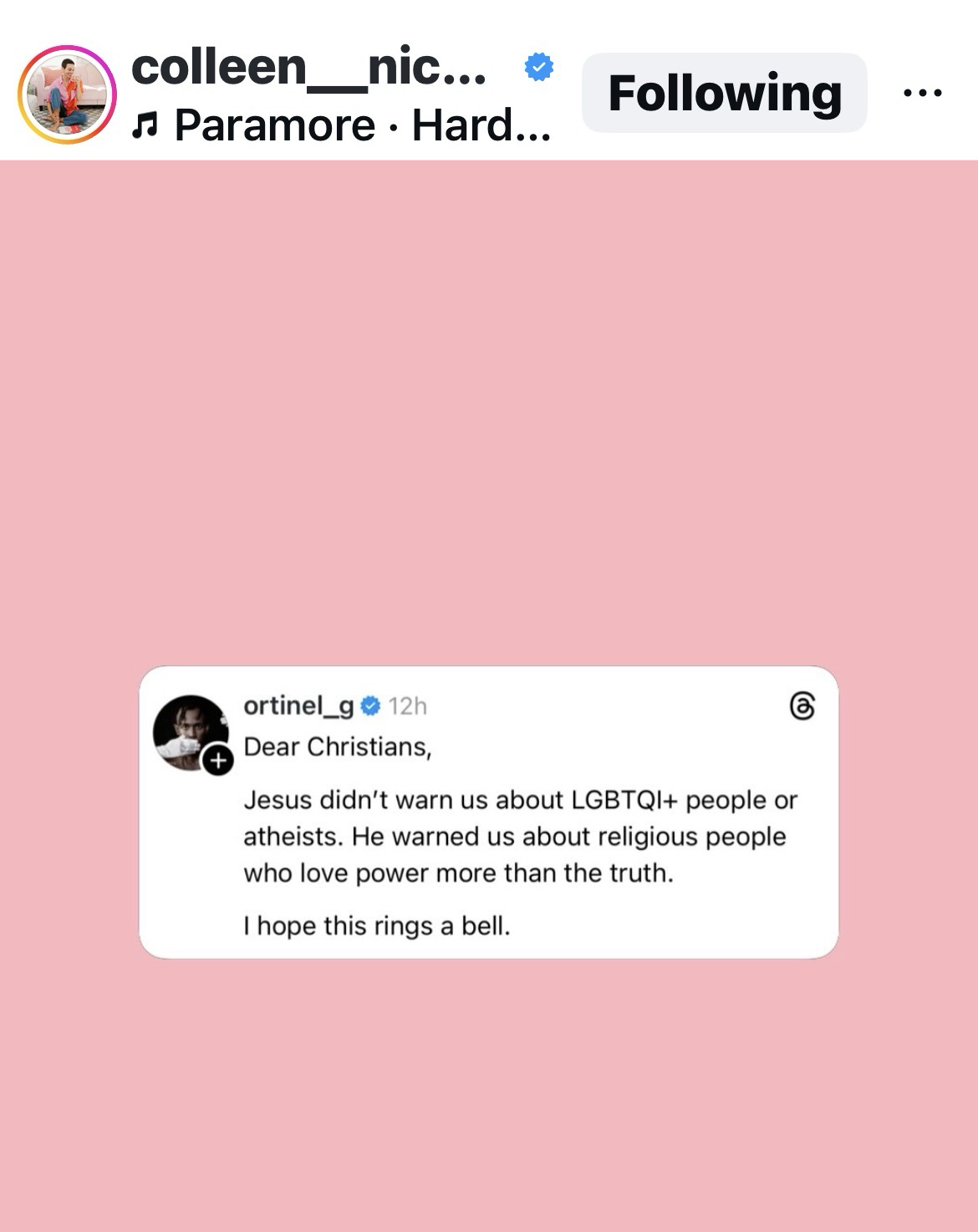Image resolution: width=978 pixels, height=1232 pixels.
Task: Open the three-dot options menu
Action: [923, 93]
